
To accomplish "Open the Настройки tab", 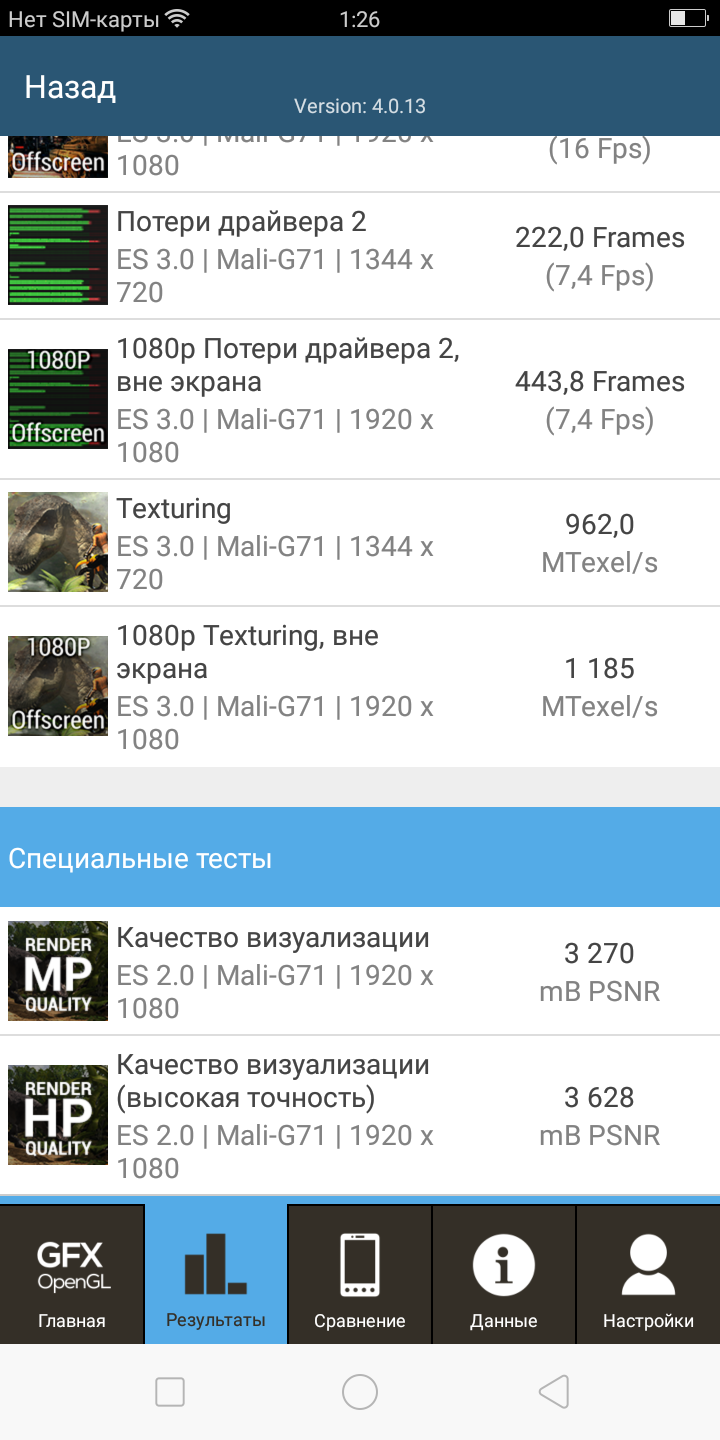I will click(x=648, y=1274).
